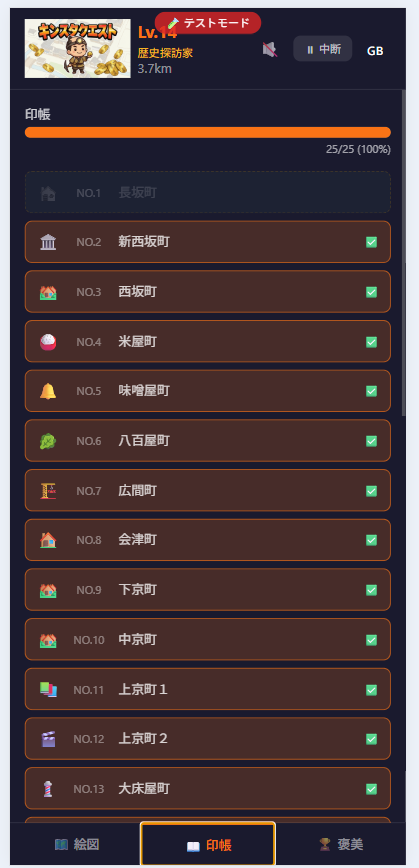Open the 褒美 rewards tab

tap(341, 844)
